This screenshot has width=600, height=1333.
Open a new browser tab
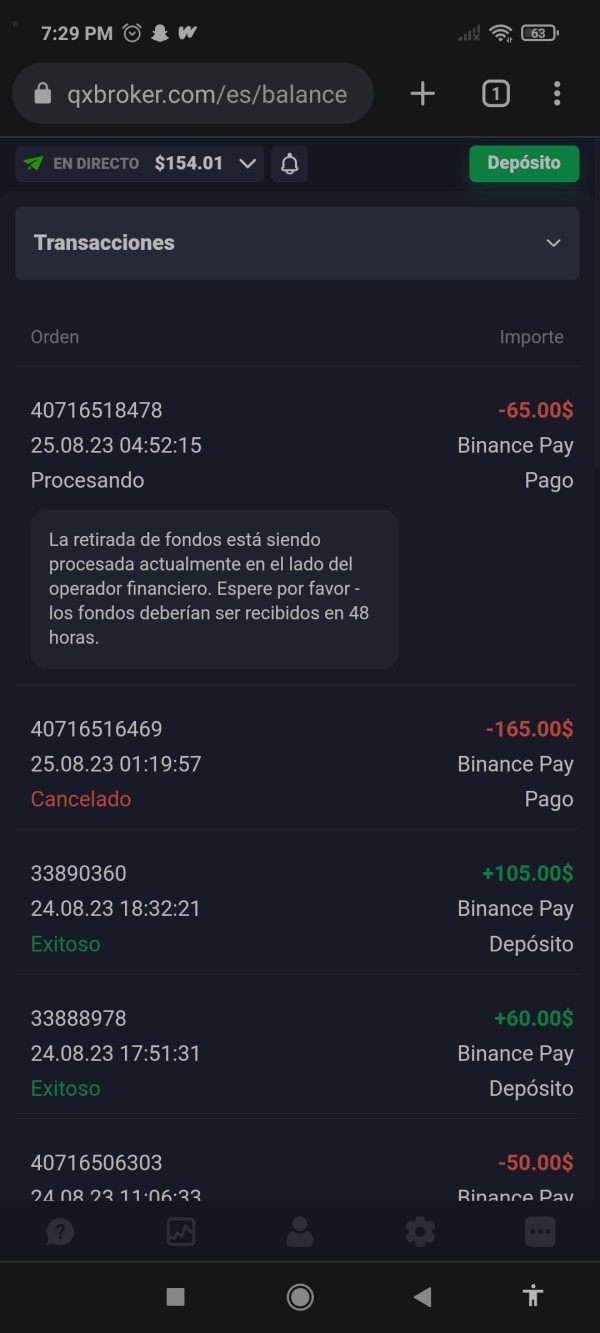423,94
